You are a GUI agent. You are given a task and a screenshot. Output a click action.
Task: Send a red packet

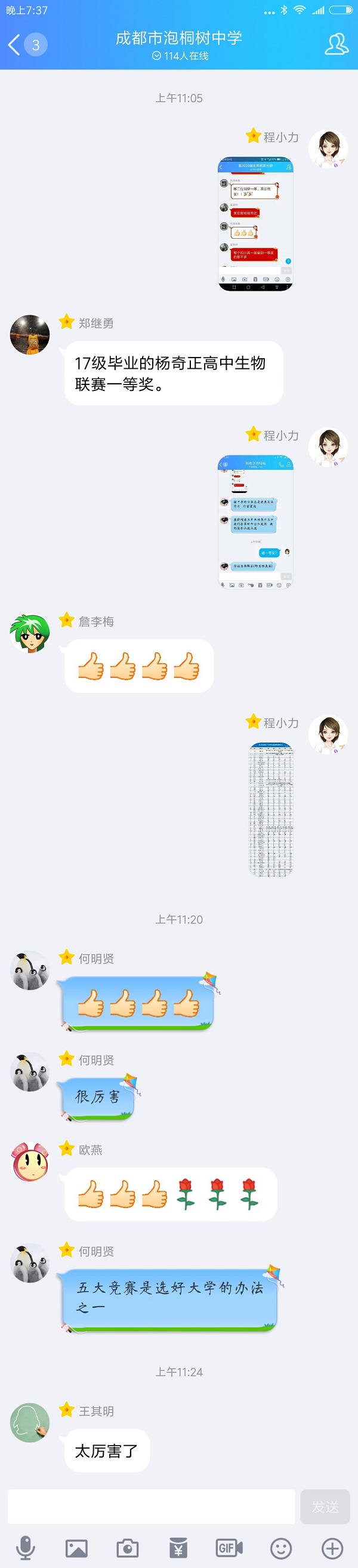[x=178, y=1547]
